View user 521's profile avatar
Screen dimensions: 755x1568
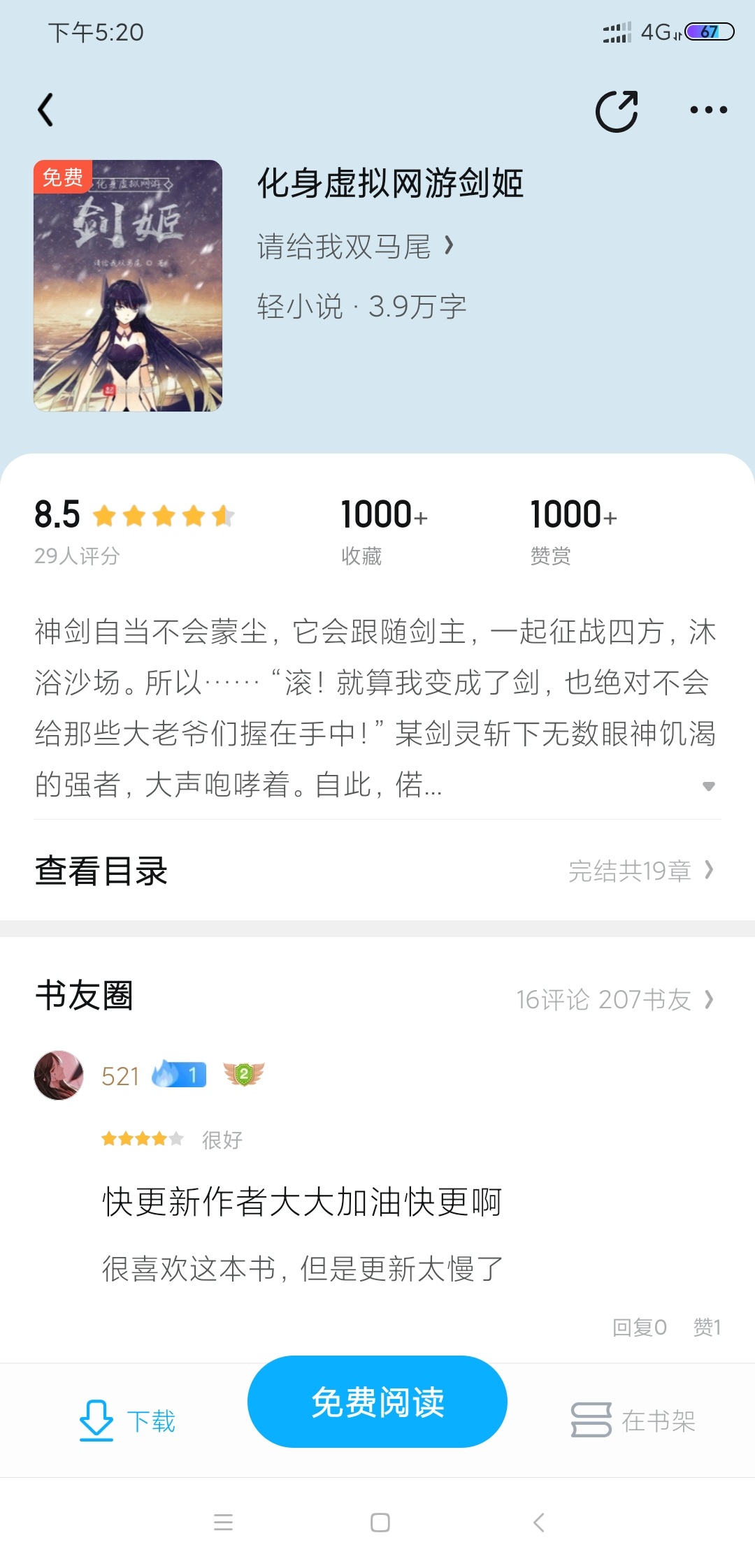[59, 1075]
